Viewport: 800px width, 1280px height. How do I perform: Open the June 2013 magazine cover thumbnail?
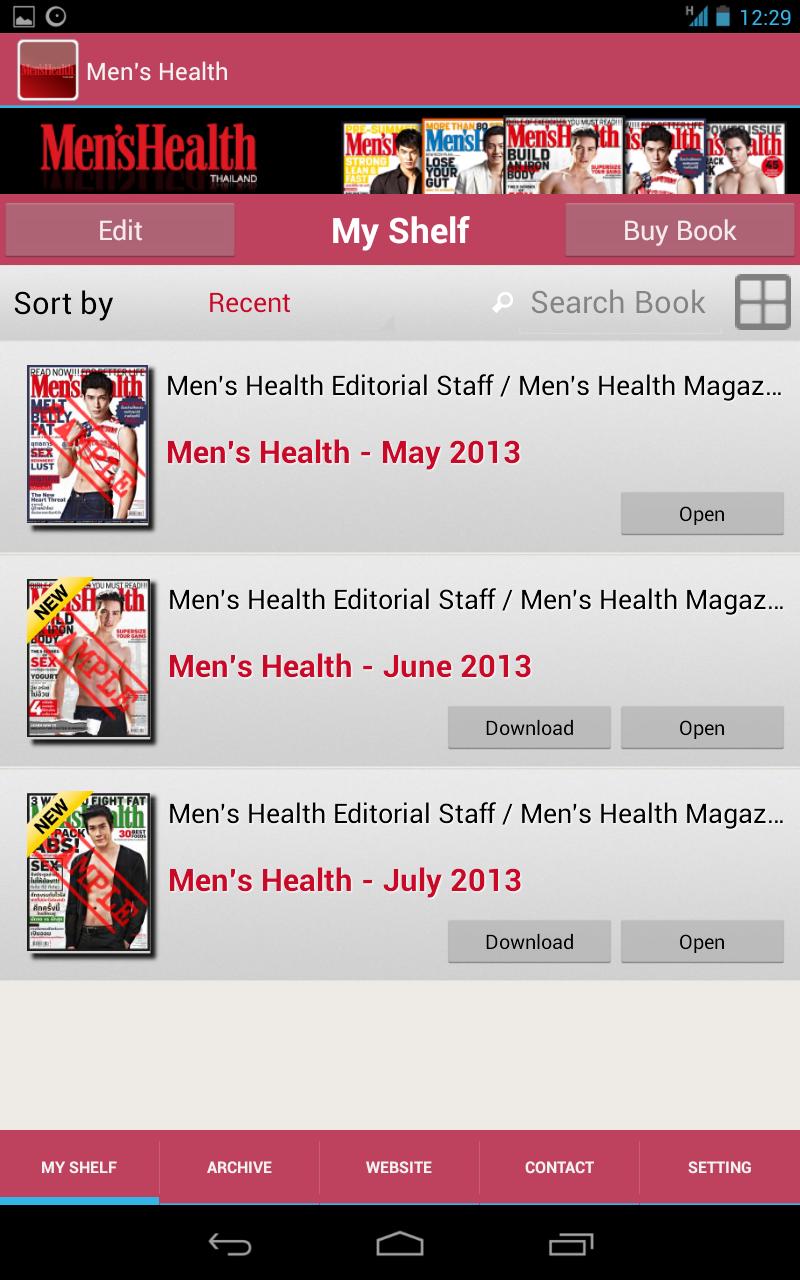pos(88,660)
